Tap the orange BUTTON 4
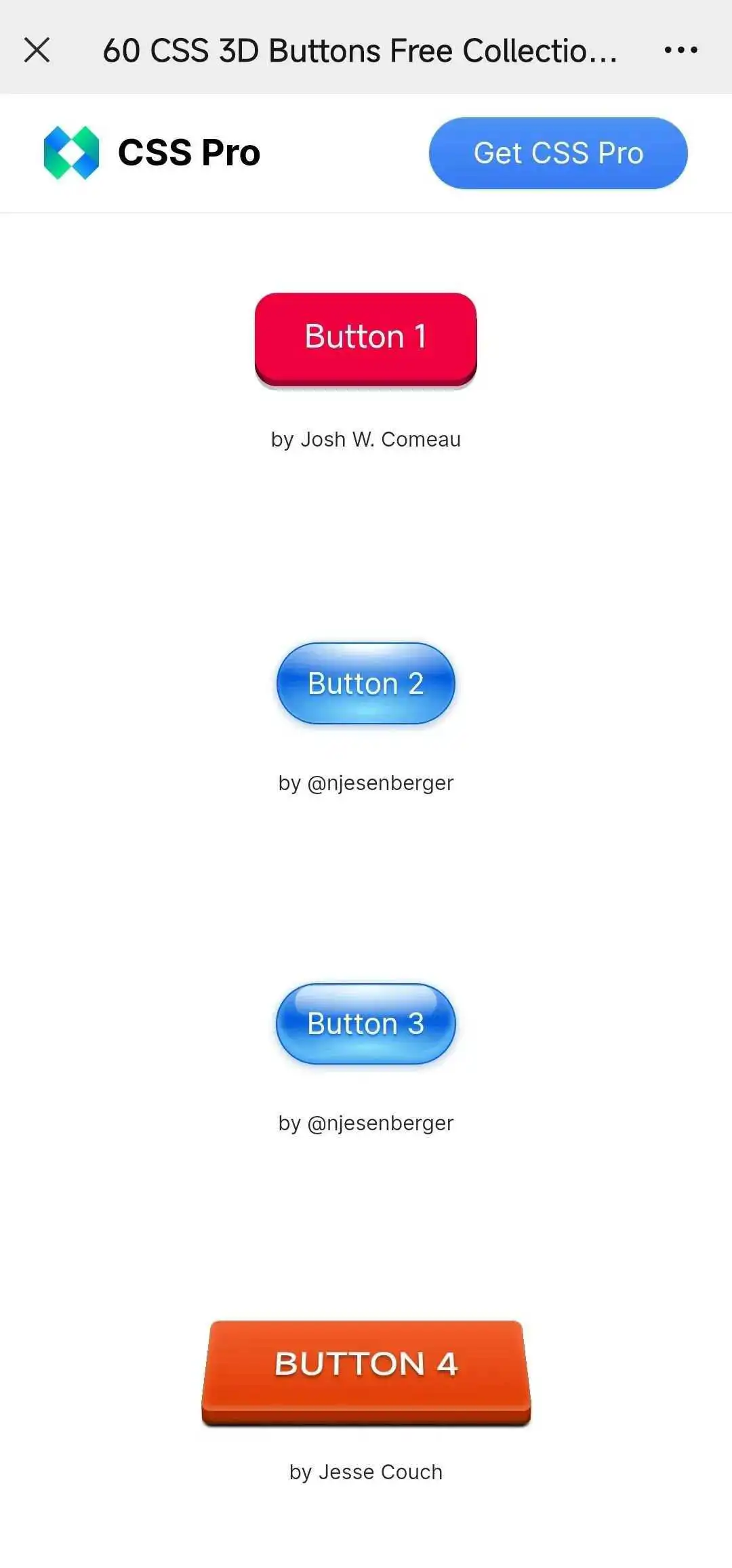The image size is (732, 1568). (x=366, y=1370)
